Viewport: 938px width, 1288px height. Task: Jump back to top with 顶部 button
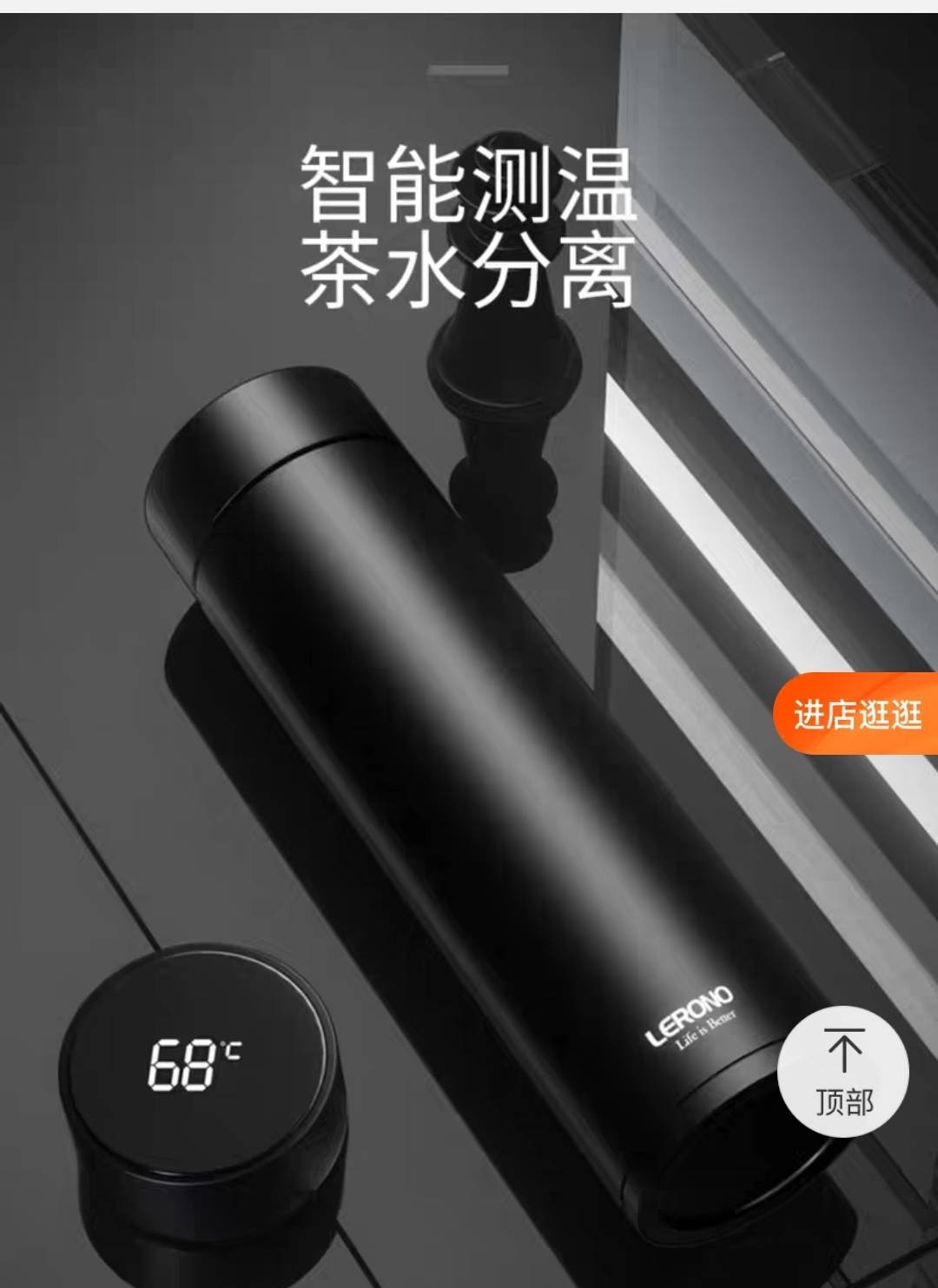[x=843, y=1071]
